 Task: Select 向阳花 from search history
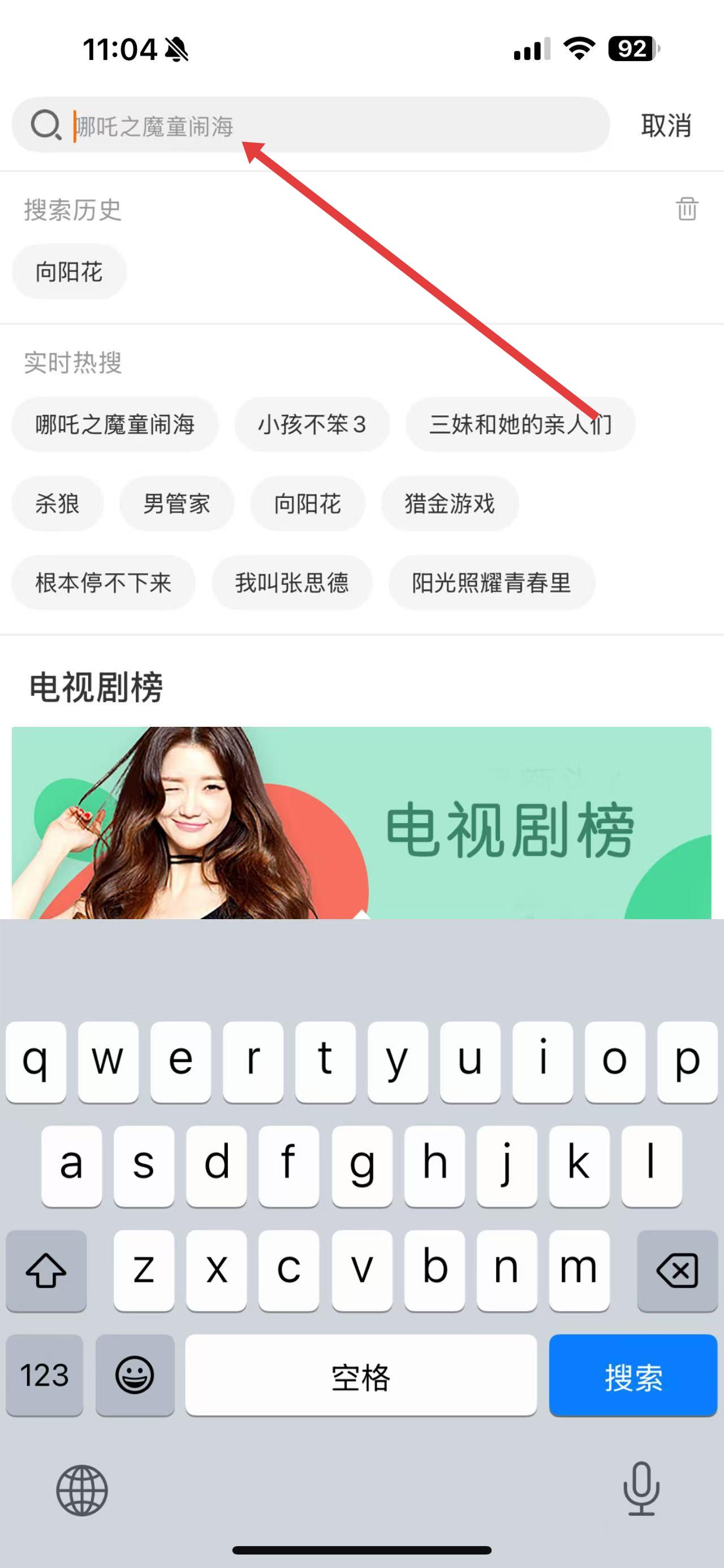coord(69,271)
